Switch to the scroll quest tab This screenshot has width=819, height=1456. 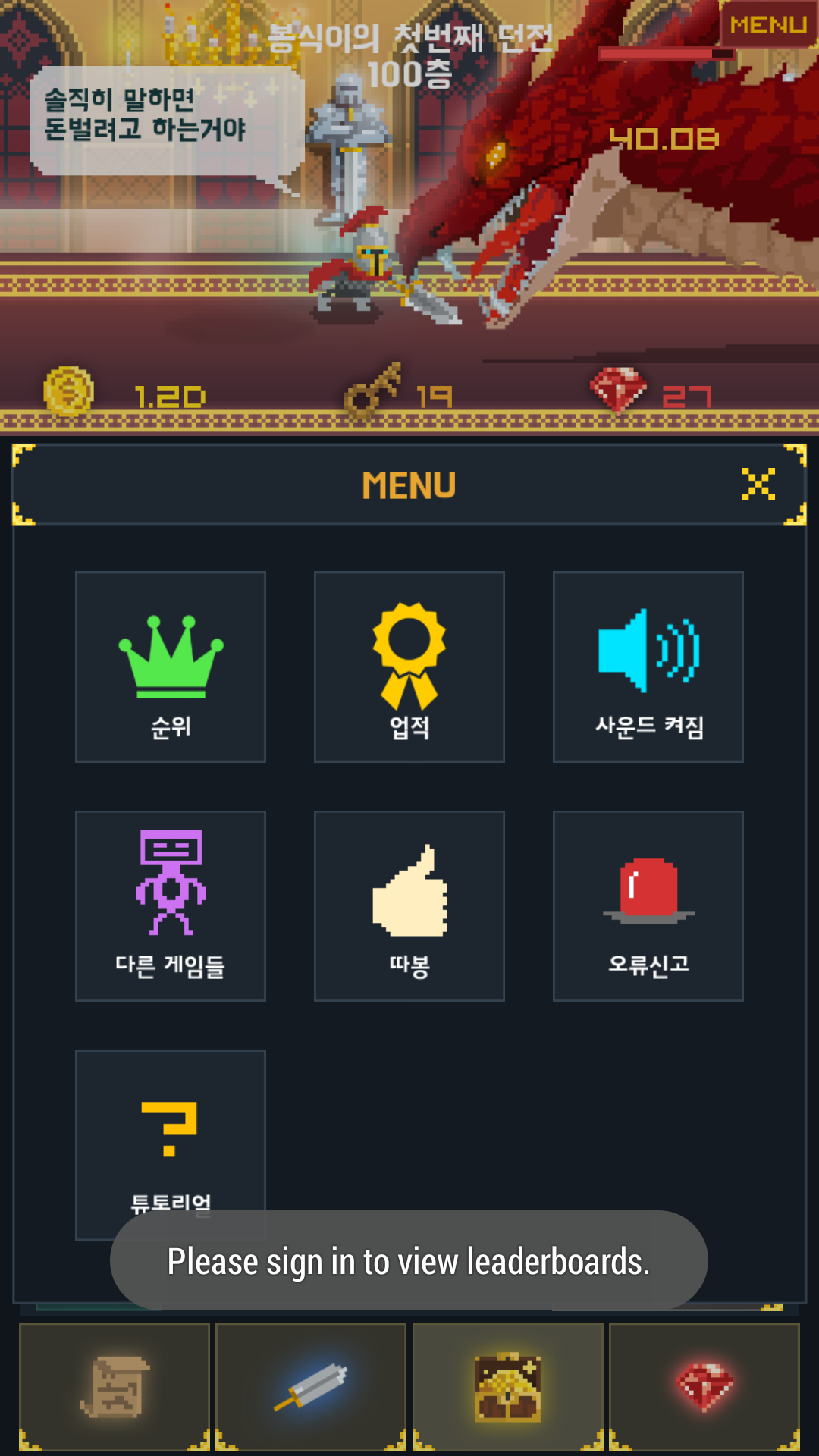click(115, 1386)
